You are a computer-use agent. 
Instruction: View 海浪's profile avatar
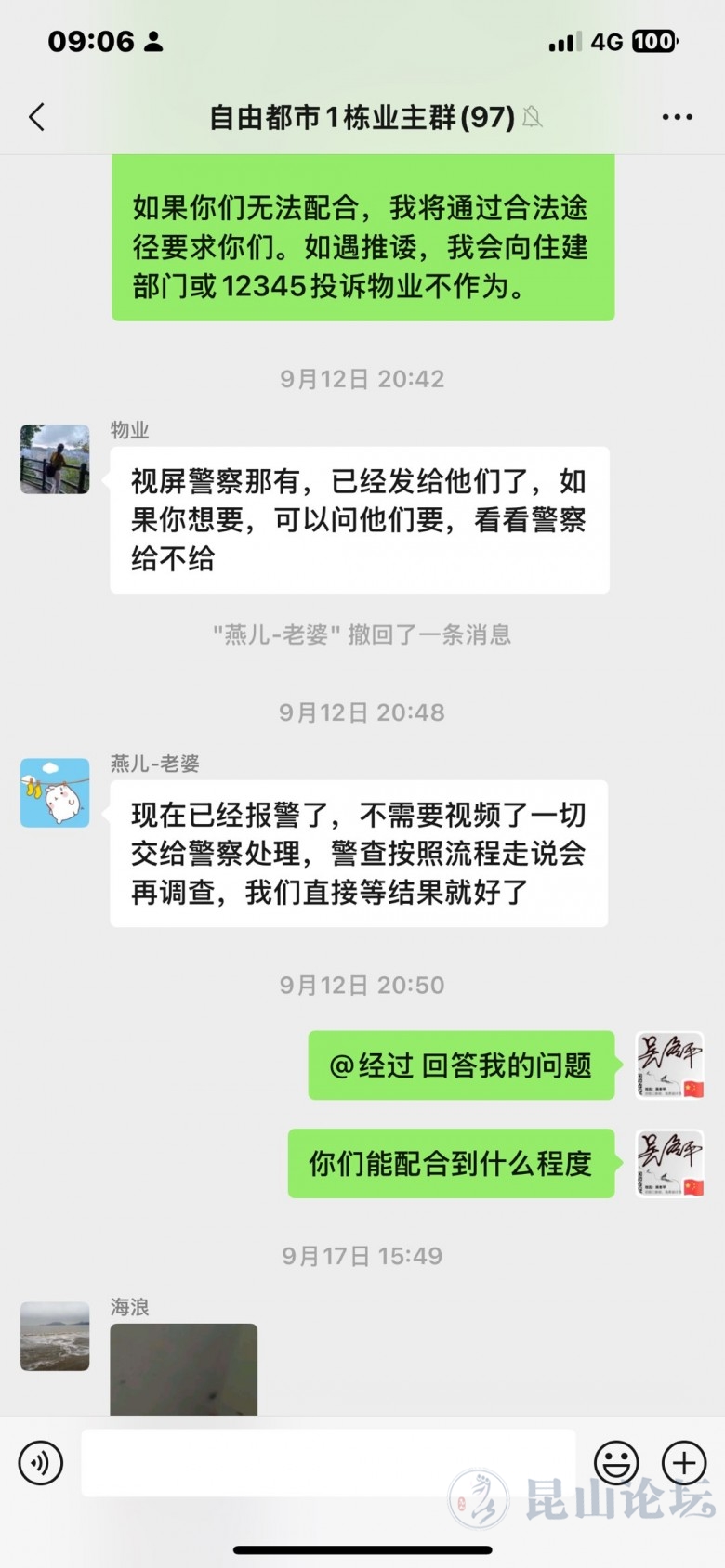pos(55,1336)
